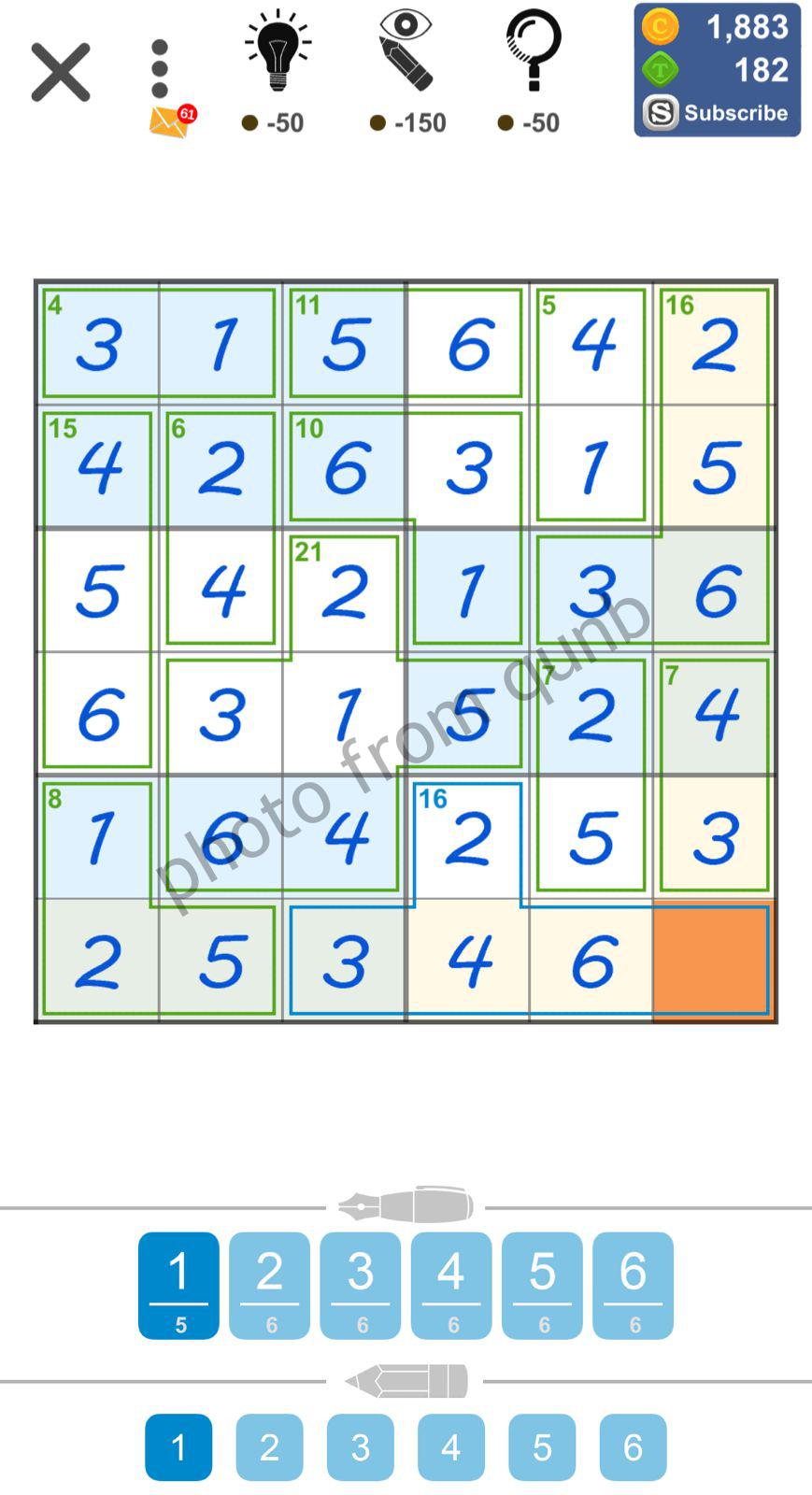
Task: Expand the cage showing sum 21
Action: [344, 589]
